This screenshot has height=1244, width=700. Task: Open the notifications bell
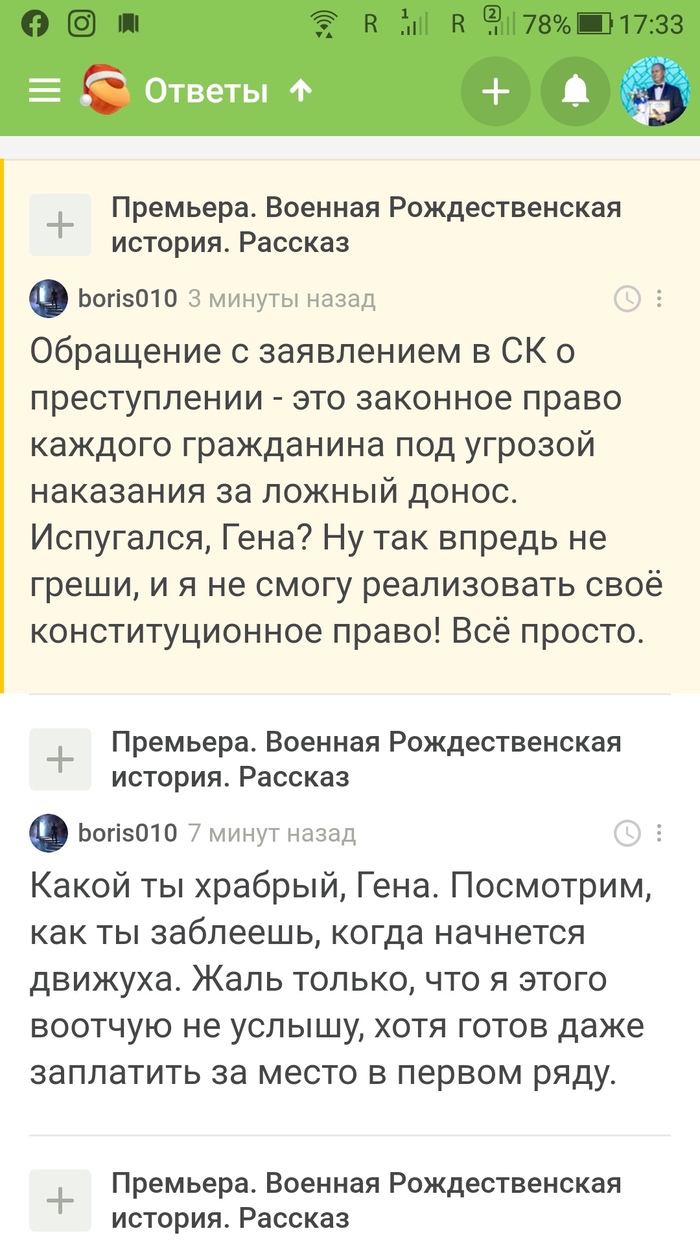(x=575, y=92)
